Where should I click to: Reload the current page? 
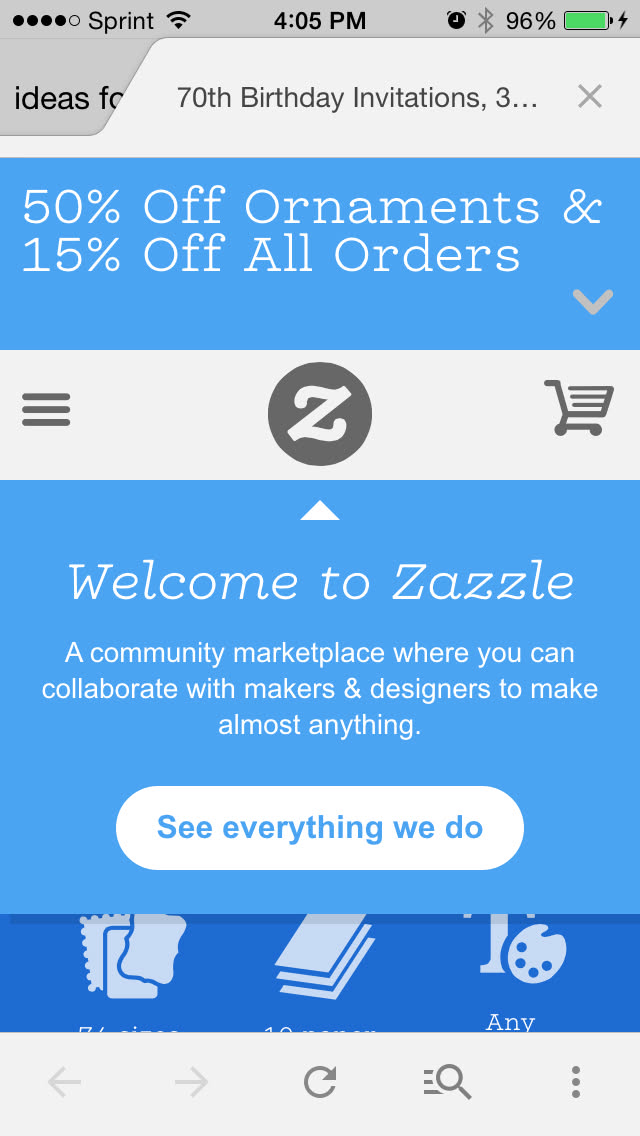click(x=320, y=1082)
